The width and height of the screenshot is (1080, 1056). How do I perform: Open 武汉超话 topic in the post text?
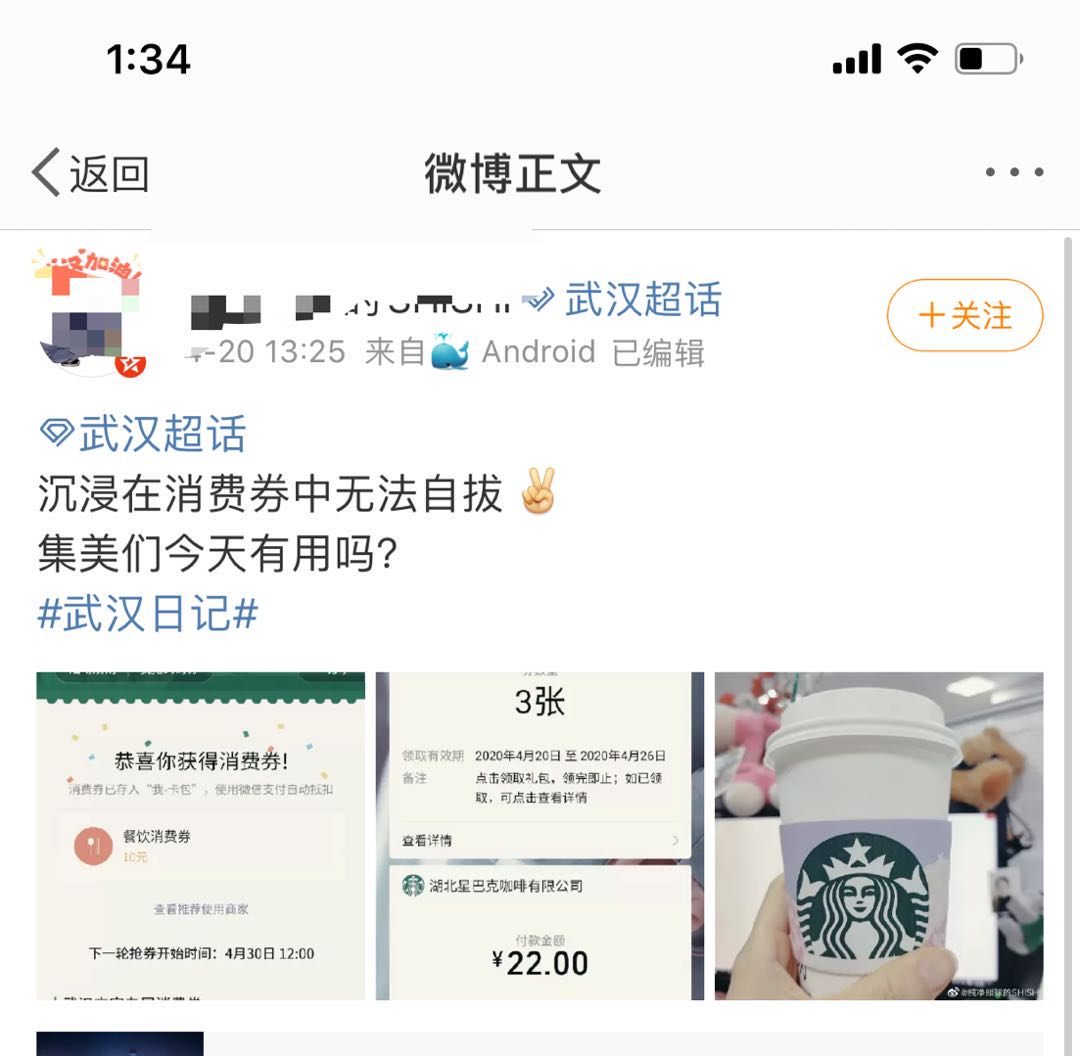[x=143, y=434]
